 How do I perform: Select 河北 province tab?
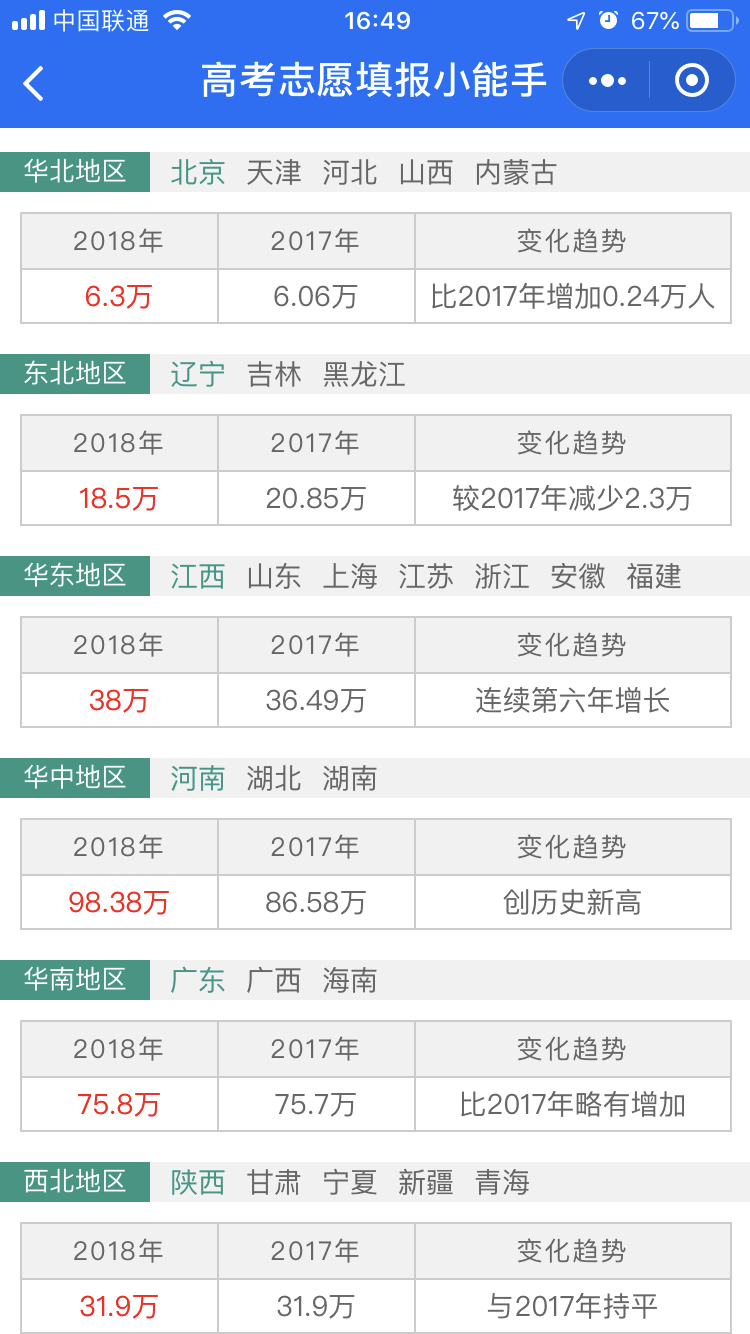350,172
